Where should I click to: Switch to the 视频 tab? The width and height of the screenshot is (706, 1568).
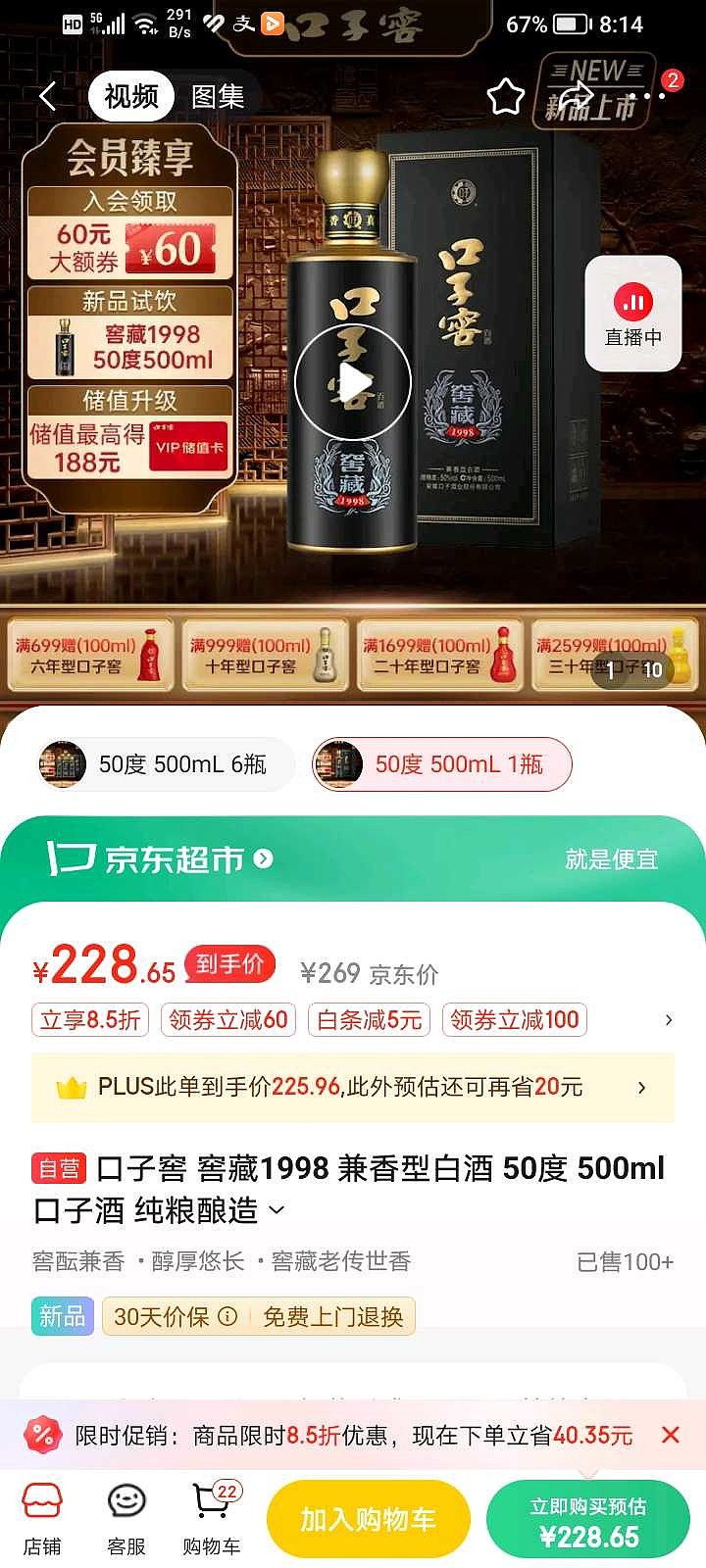point(131,96)
